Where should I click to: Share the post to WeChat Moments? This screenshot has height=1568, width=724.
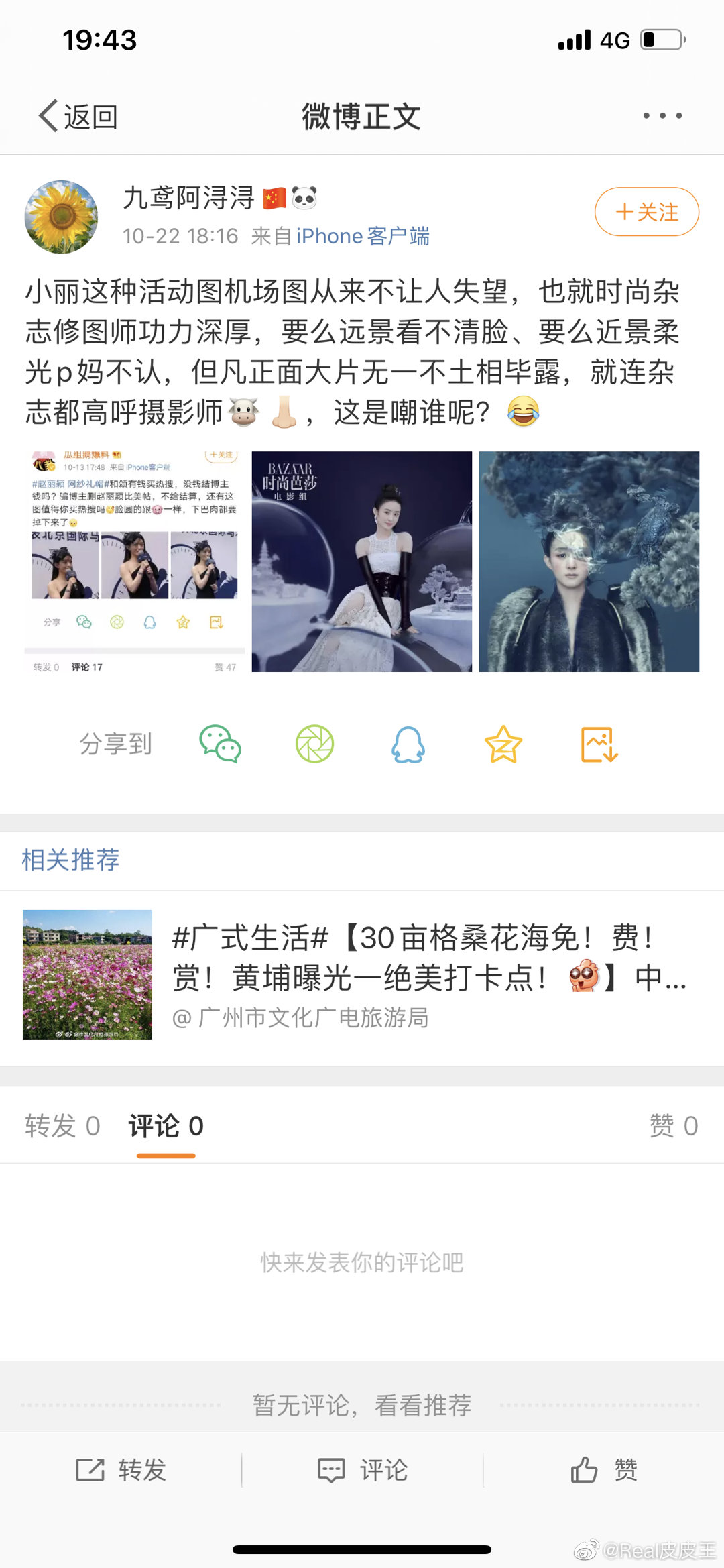click(314, 744)
